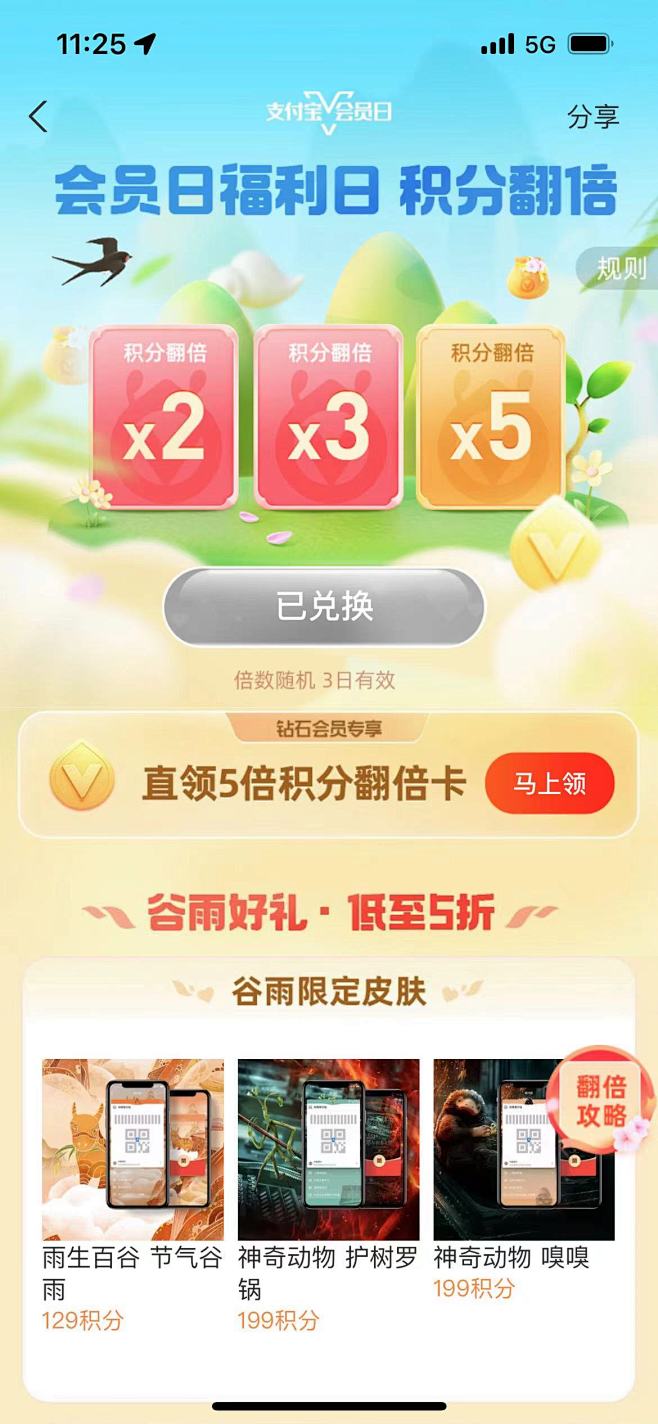This screenshot has height=1424, width=658.
Task: Go back using the top-left arrow
Action: point(38,116)
